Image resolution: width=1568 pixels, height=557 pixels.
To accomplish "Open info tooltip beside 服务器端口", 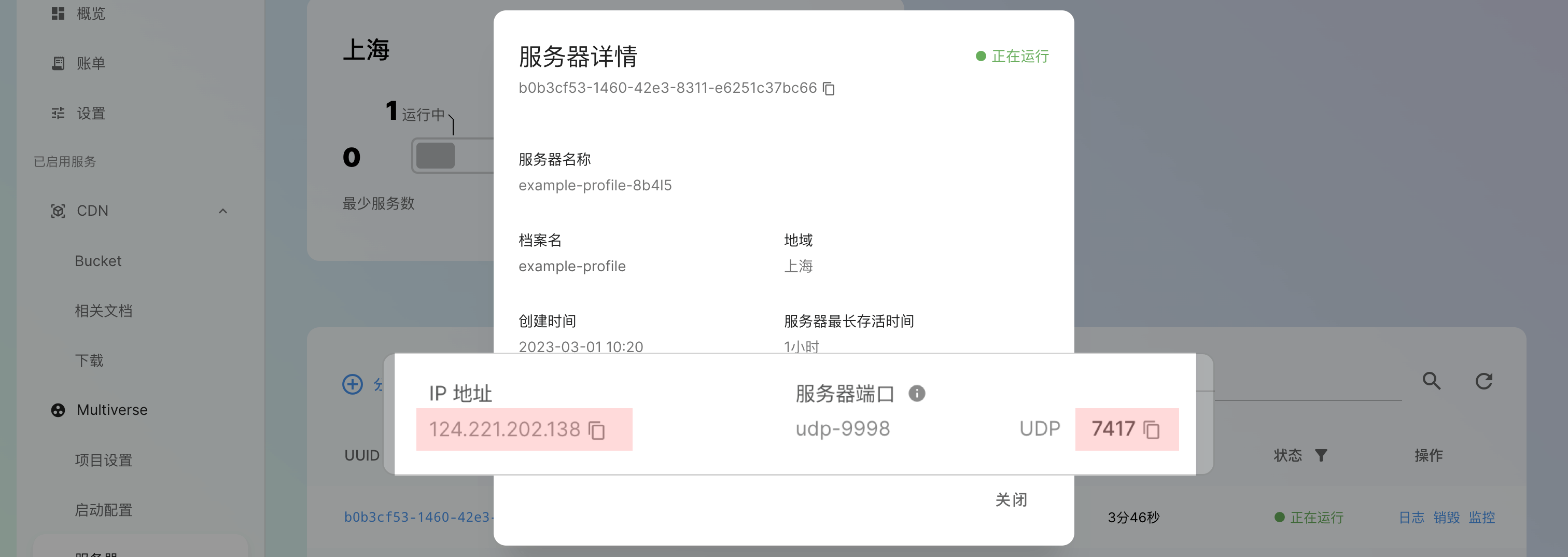I will [x=916, y=394].
